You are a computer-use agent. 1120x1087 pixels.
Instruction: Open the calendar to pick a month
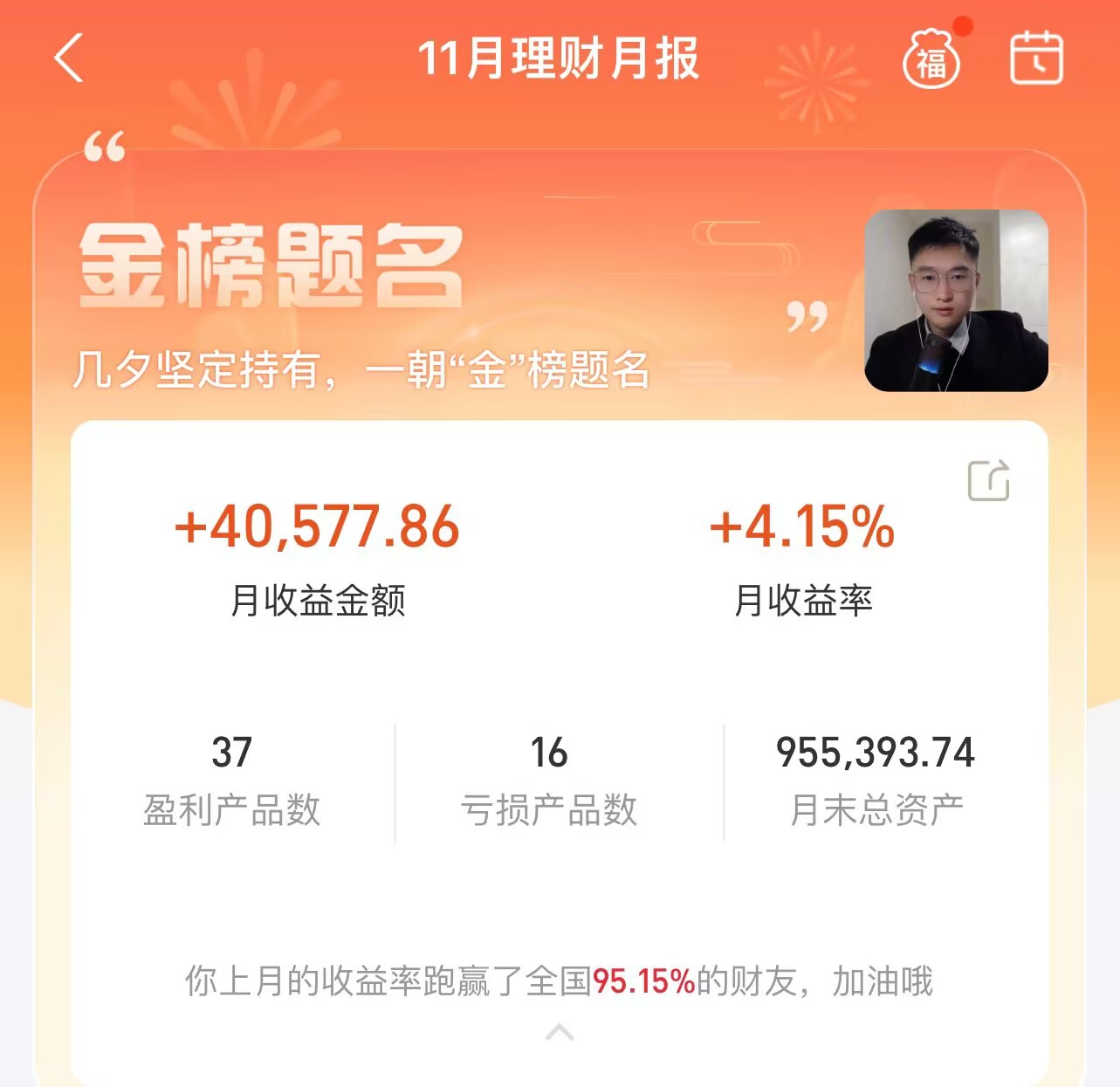(1036, 58)
